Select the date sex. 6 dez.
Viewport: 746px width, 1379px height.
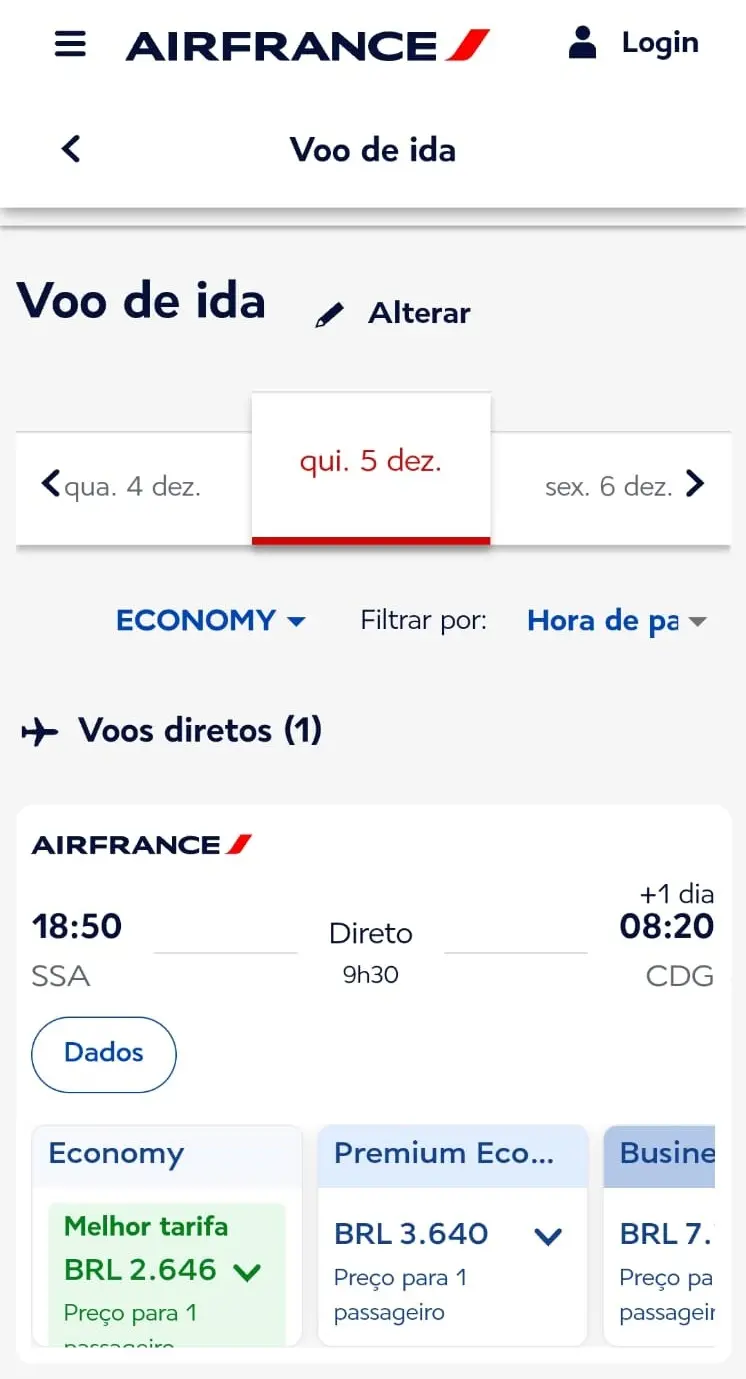point(624,487)
